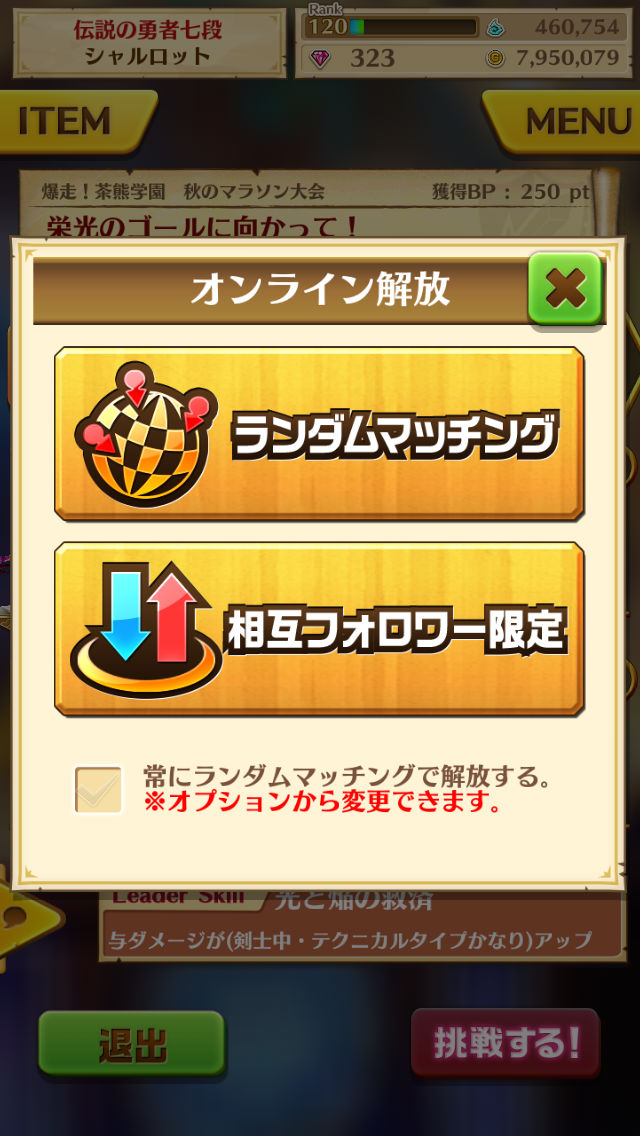Tap the 退出 button
This screenshot has width=640, height=1136.
(x=131, y=1043)
